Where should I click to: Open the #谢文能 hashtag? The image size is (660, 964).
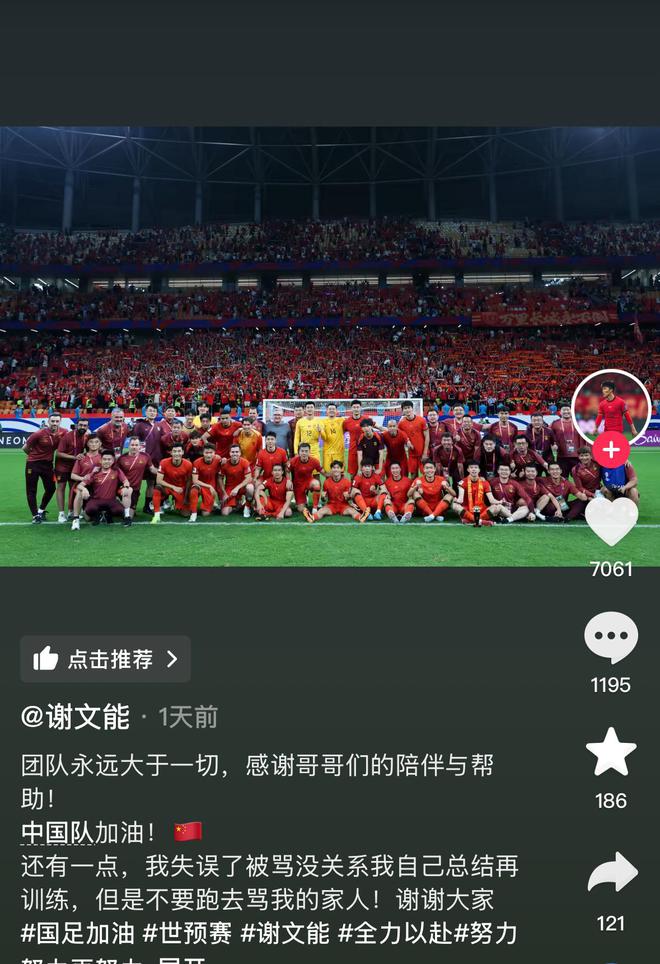(285, 933)
